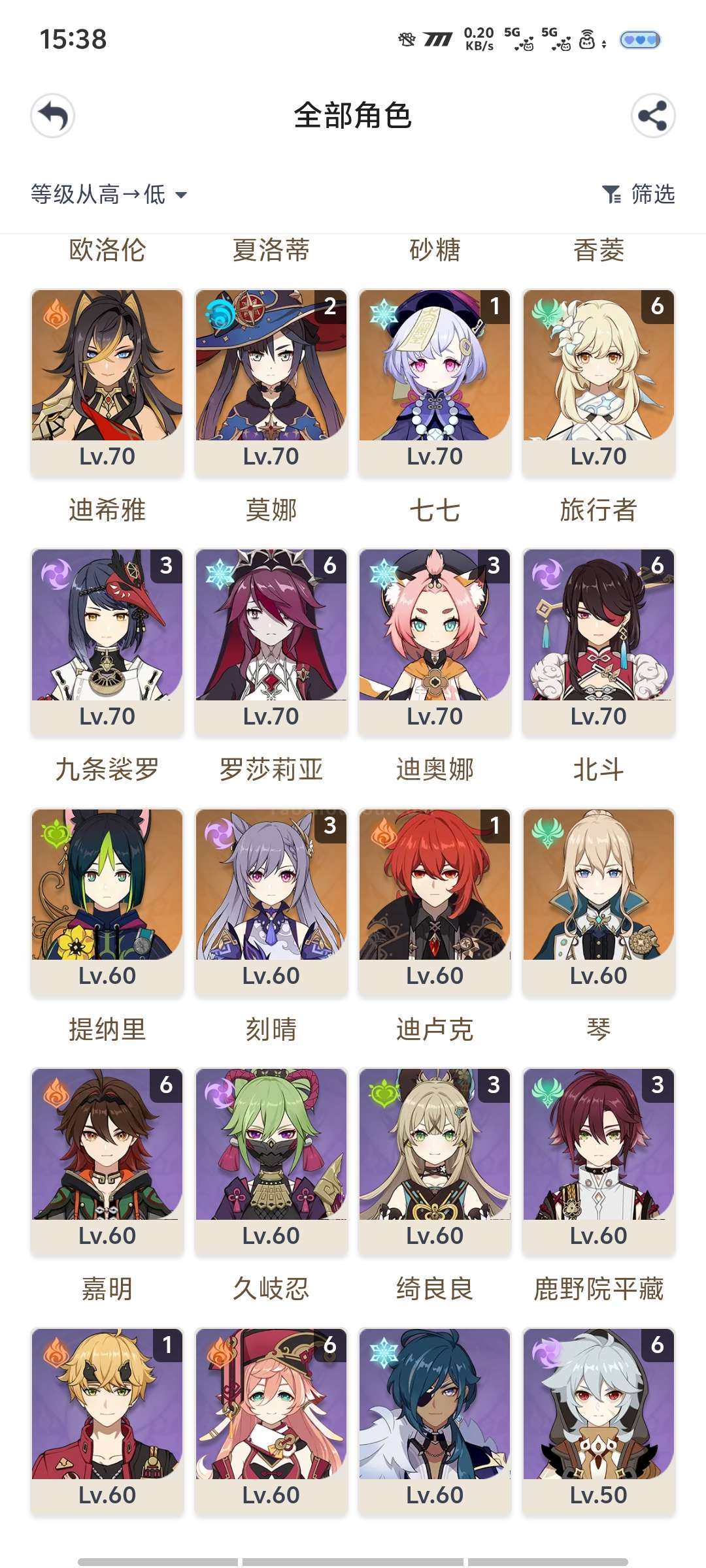Image resolution: width=706 pixels, height=1568 pixels.
Task: View 迪卢克's character details
Action: (x=435, y=902)
